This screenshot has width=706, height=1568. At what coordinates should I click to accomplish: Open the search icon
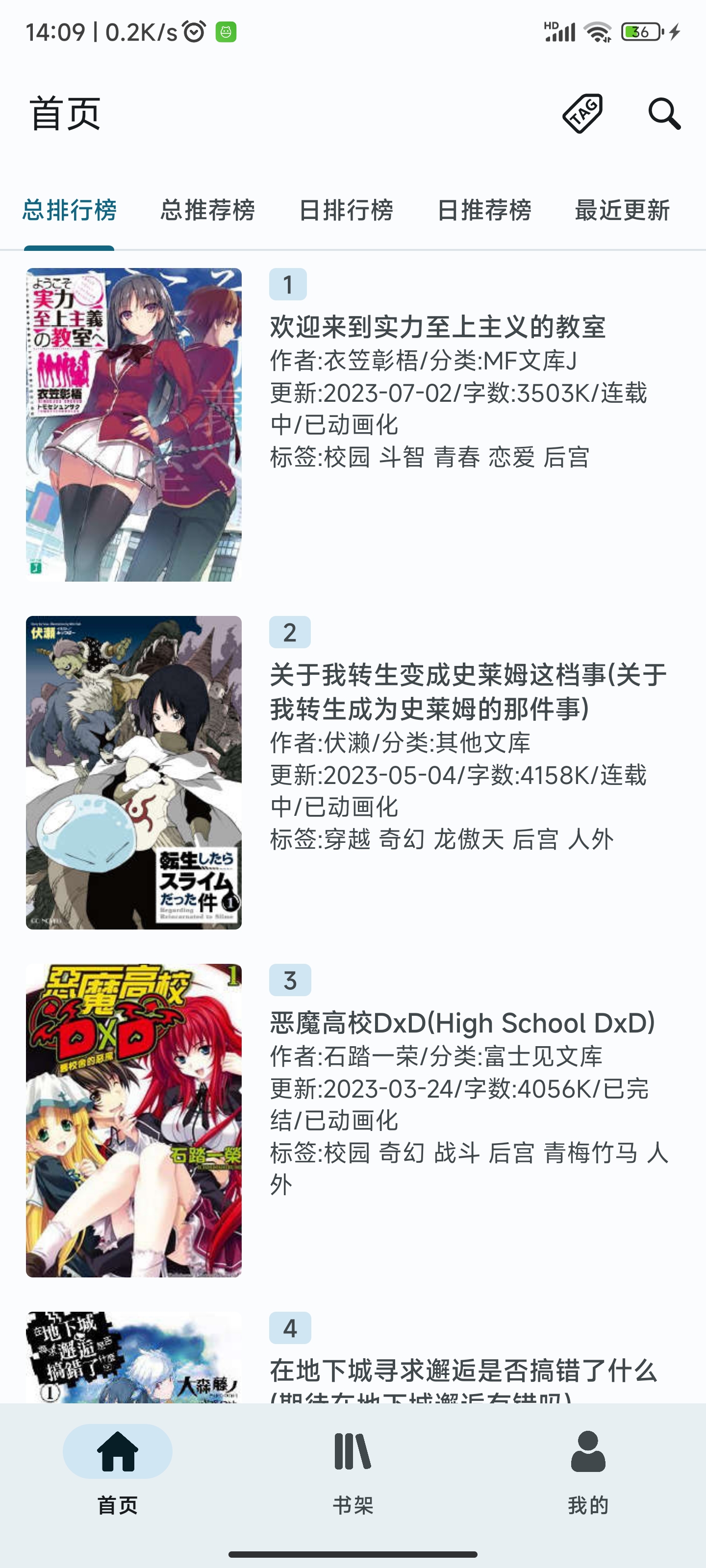[663, 114]
